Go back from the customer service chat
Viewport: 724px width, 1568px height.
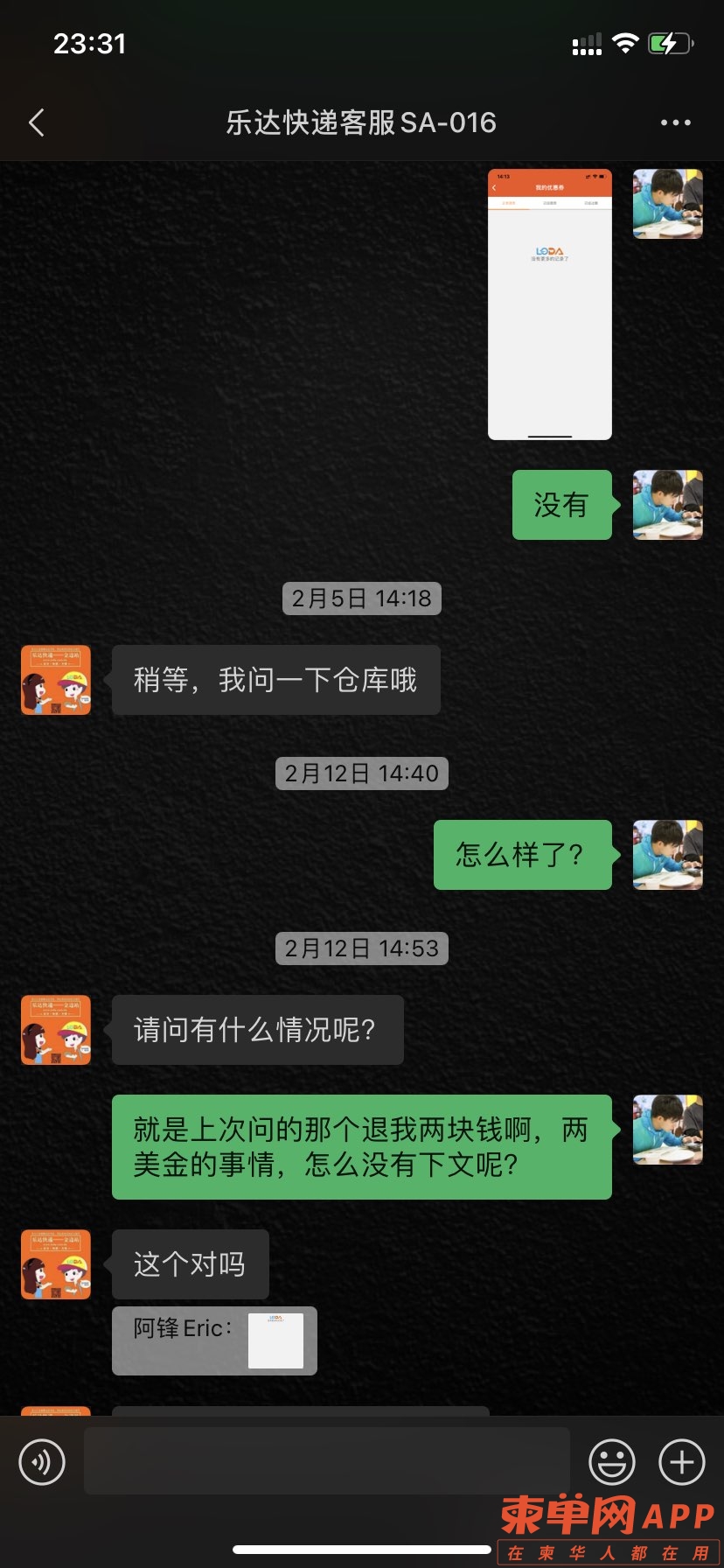pos(37,123)
